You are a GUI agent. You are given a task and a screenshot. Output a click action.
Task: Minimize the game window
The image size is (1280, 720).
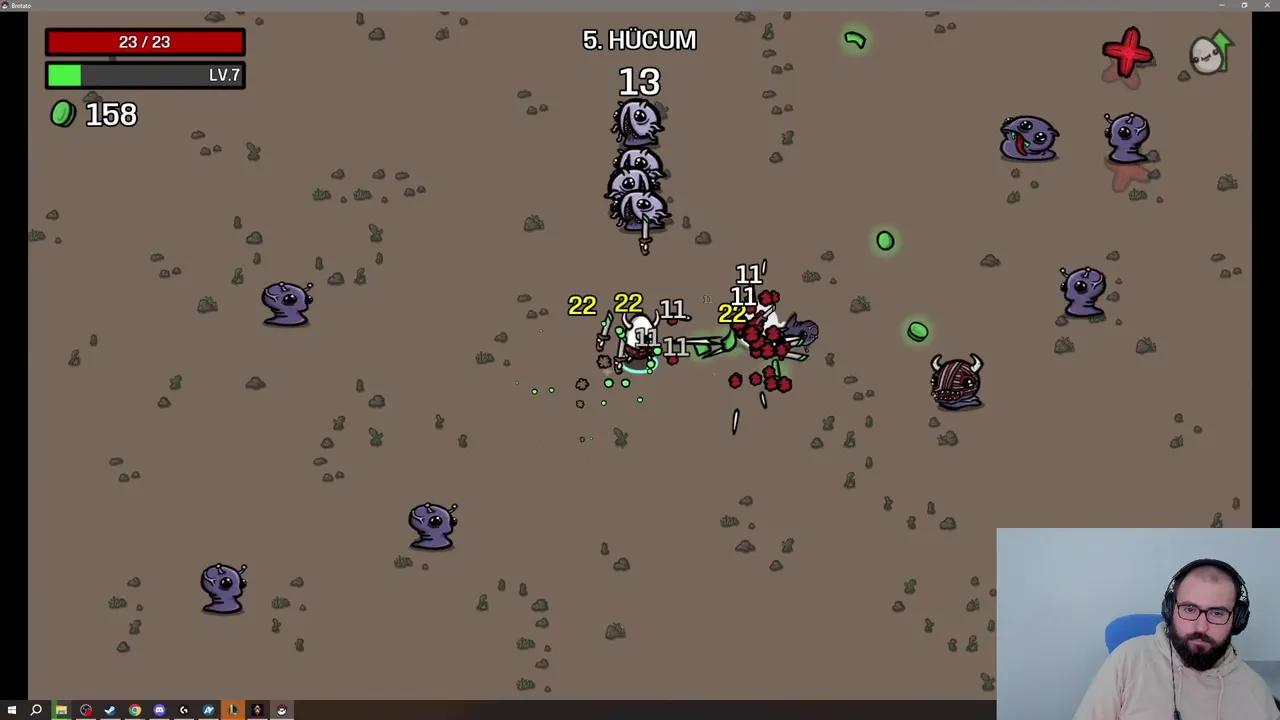pos(1221,5)
